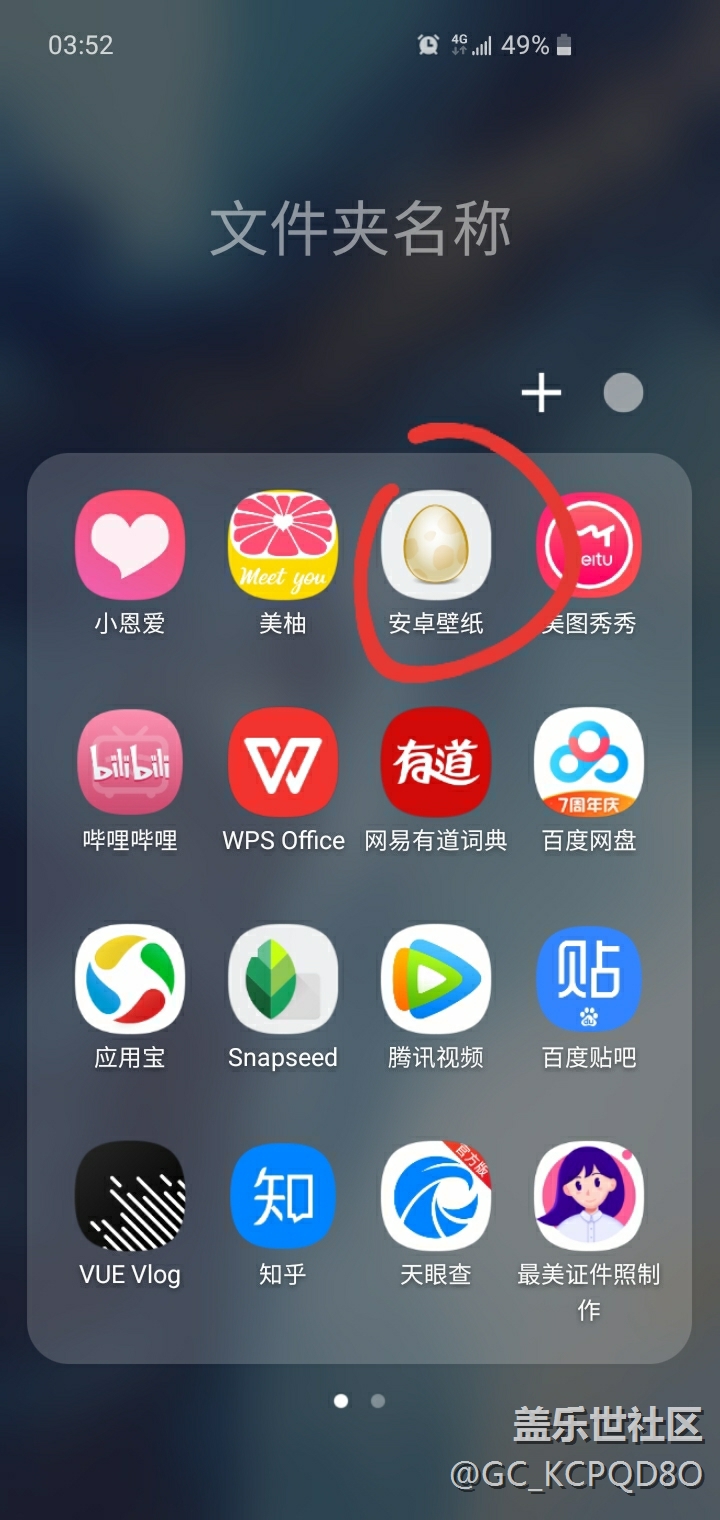Launch WPS Office

point(283,763)
